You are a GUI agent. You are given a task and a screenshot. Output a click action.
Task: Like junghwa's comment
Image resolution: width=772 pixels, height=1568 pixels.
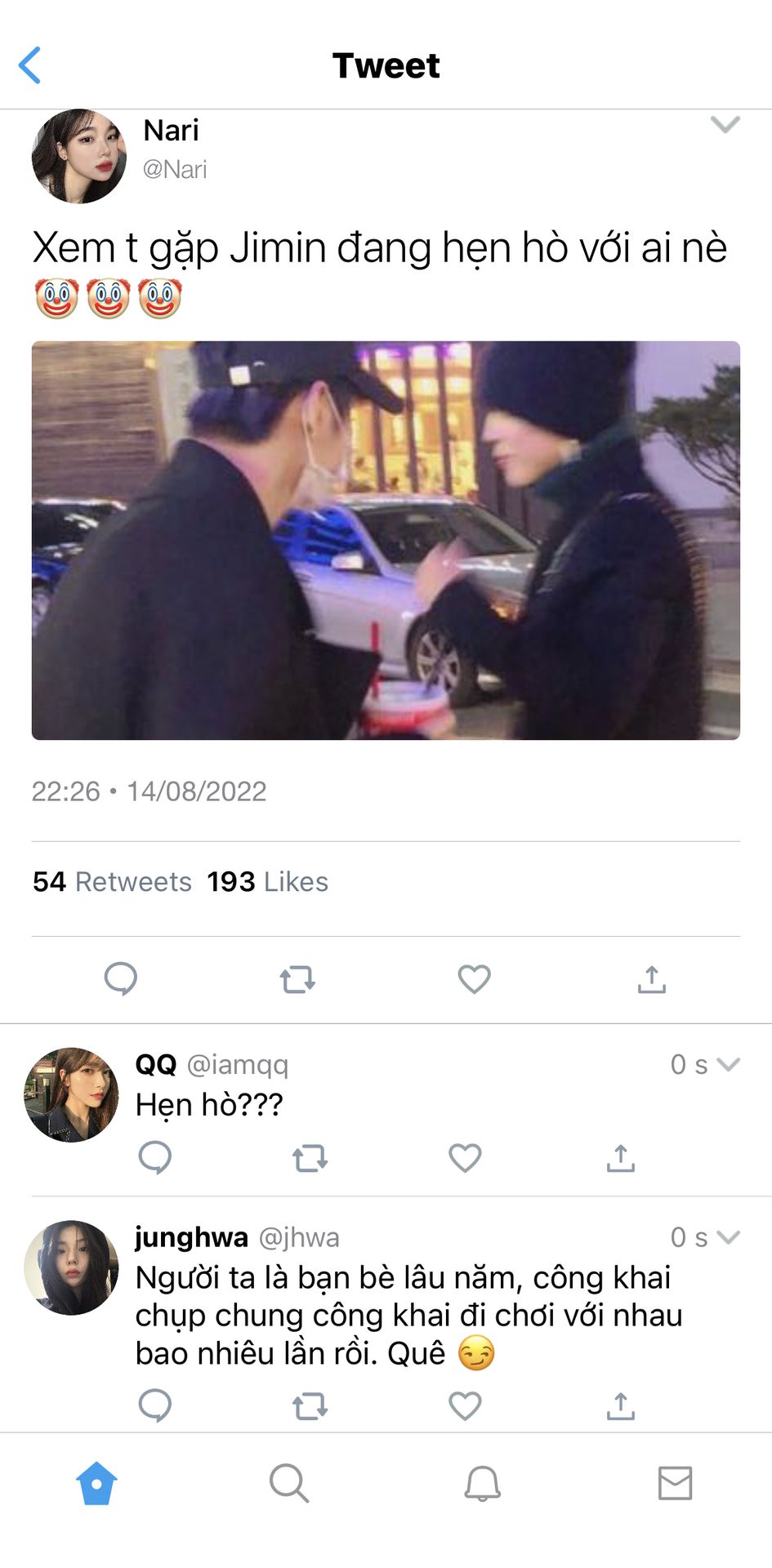click(x=465, y=1405)
